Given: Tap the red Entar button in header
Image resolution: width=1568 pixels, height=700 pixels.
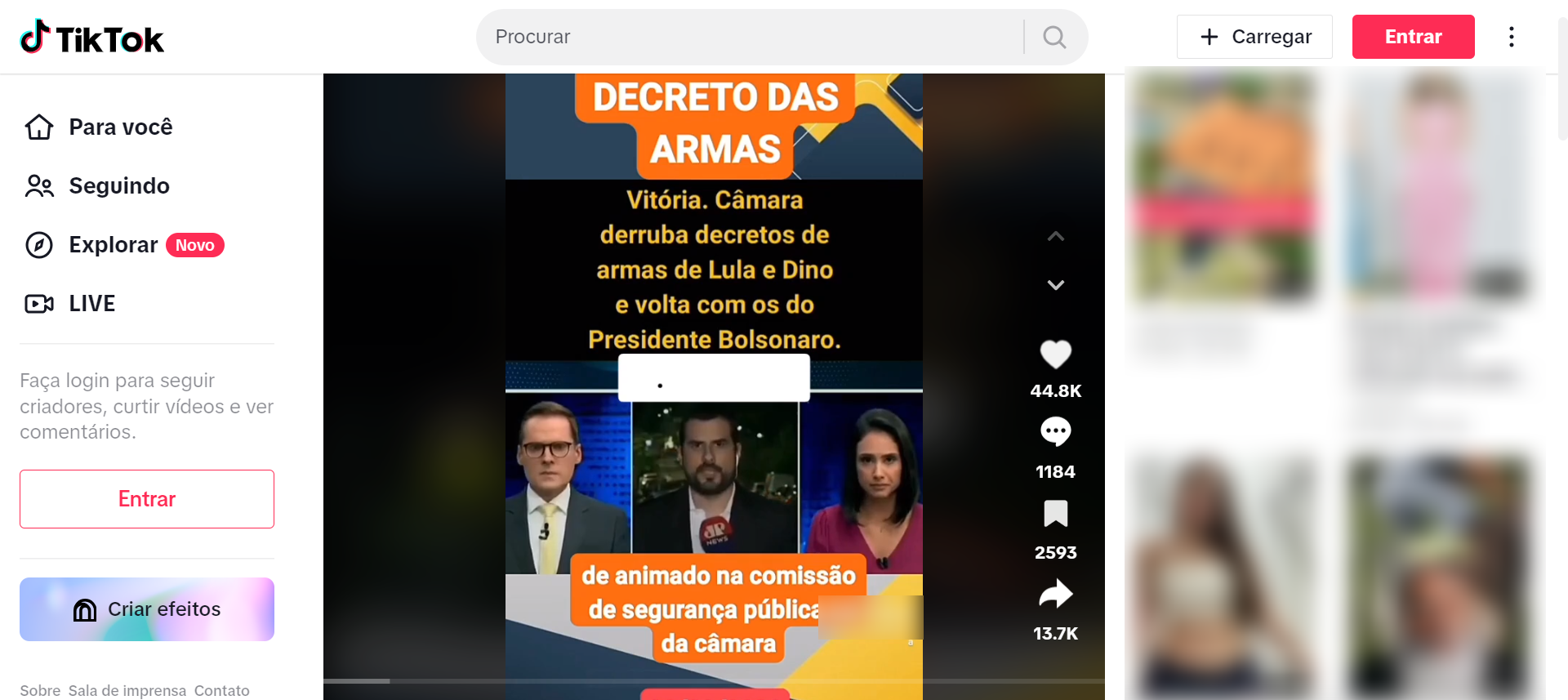Looking at the screenshot, I should (x=1413, y=37).
